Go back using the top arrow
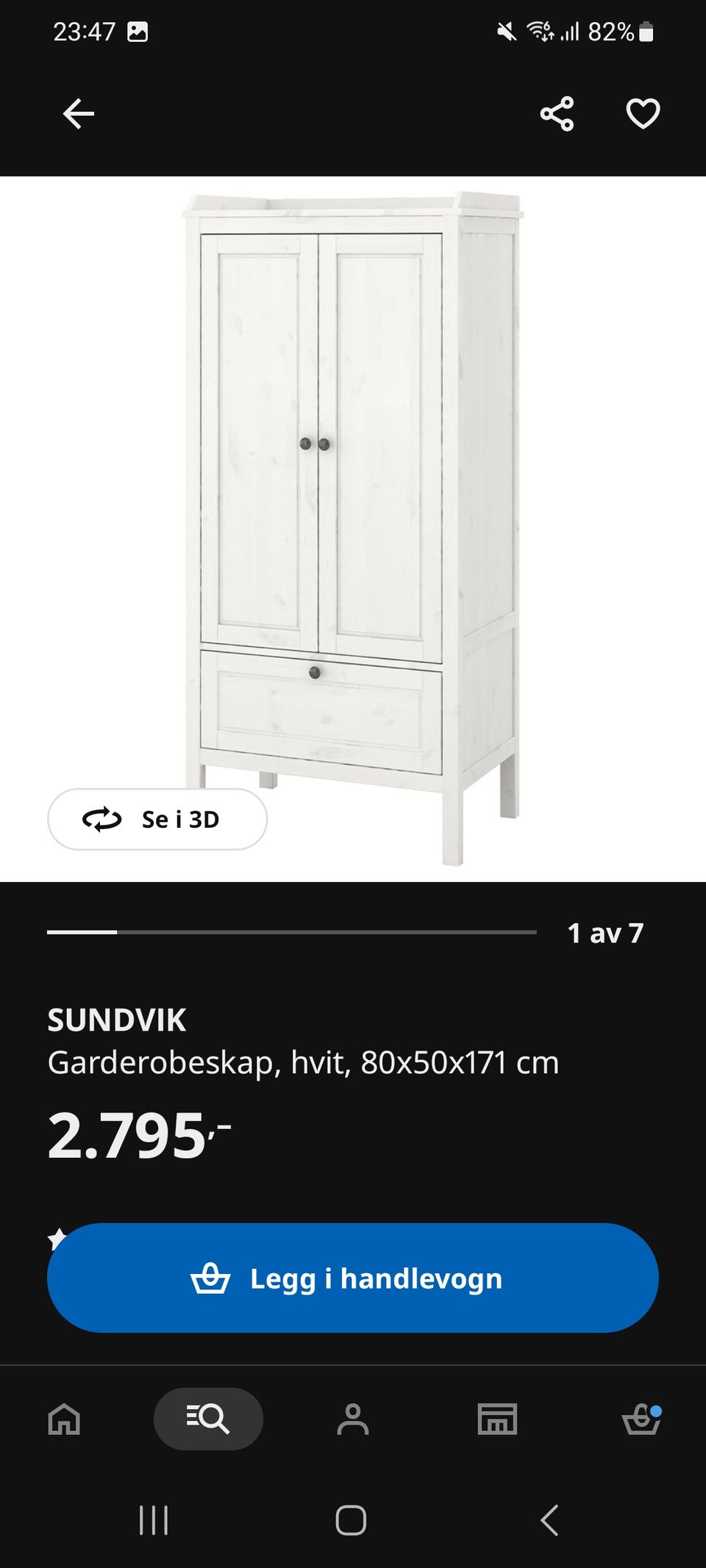The height and width of the screenshot is (1568, 706). (x=78, y=114)
